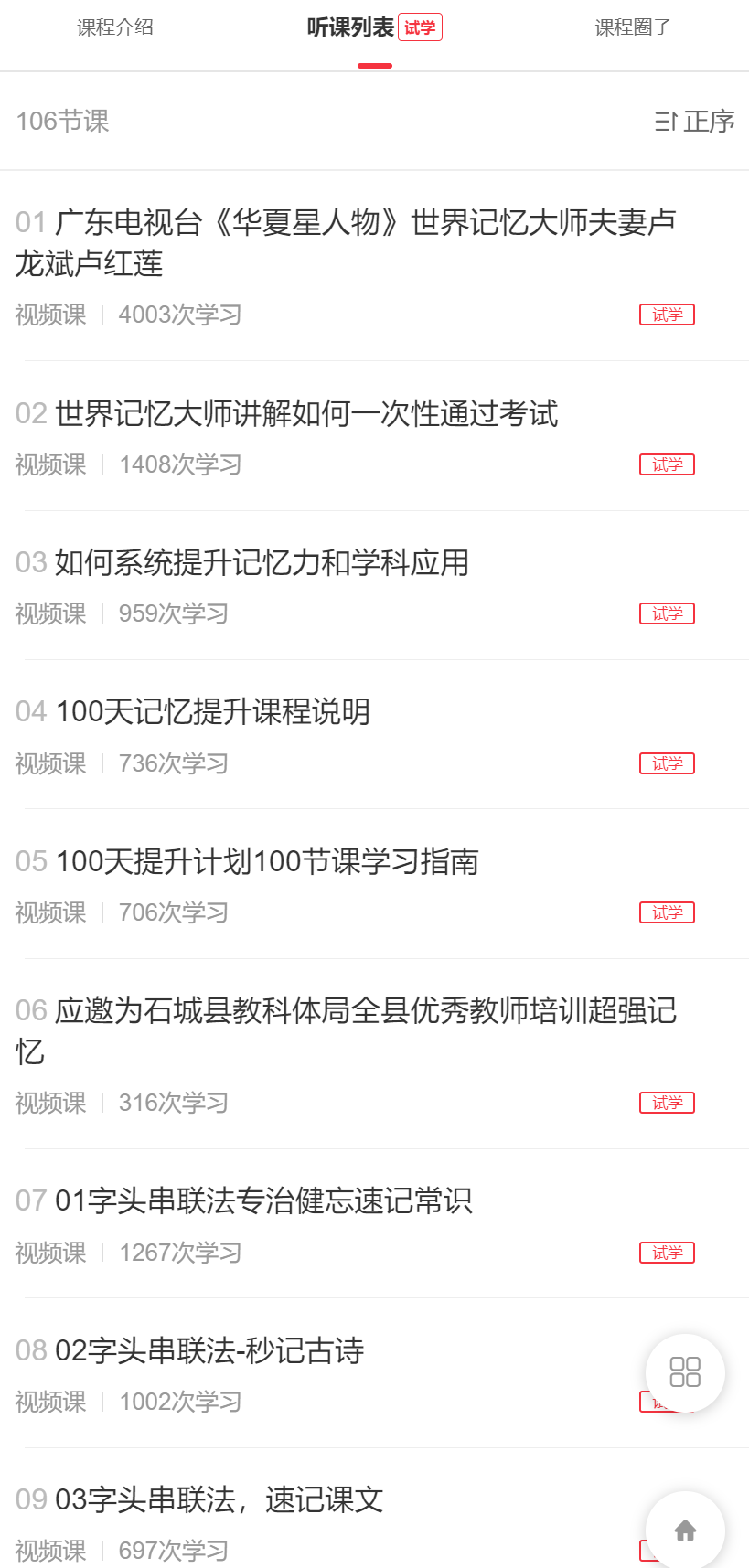This screenshot has width=749, height=1568.
Task: Select the 听课列表 tab
Action: coord(351,28)
